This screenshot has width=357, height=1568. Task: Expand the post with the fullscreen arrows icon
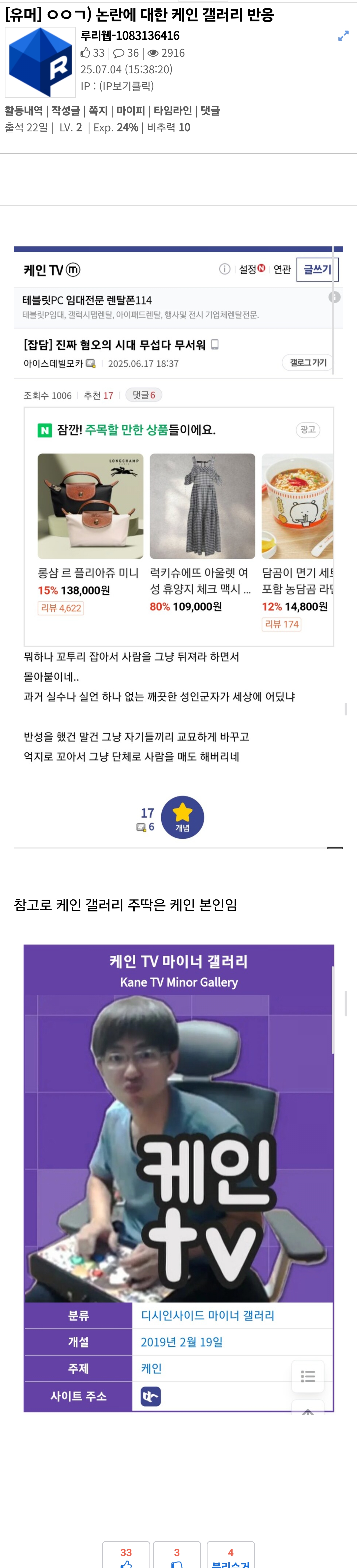343,36
